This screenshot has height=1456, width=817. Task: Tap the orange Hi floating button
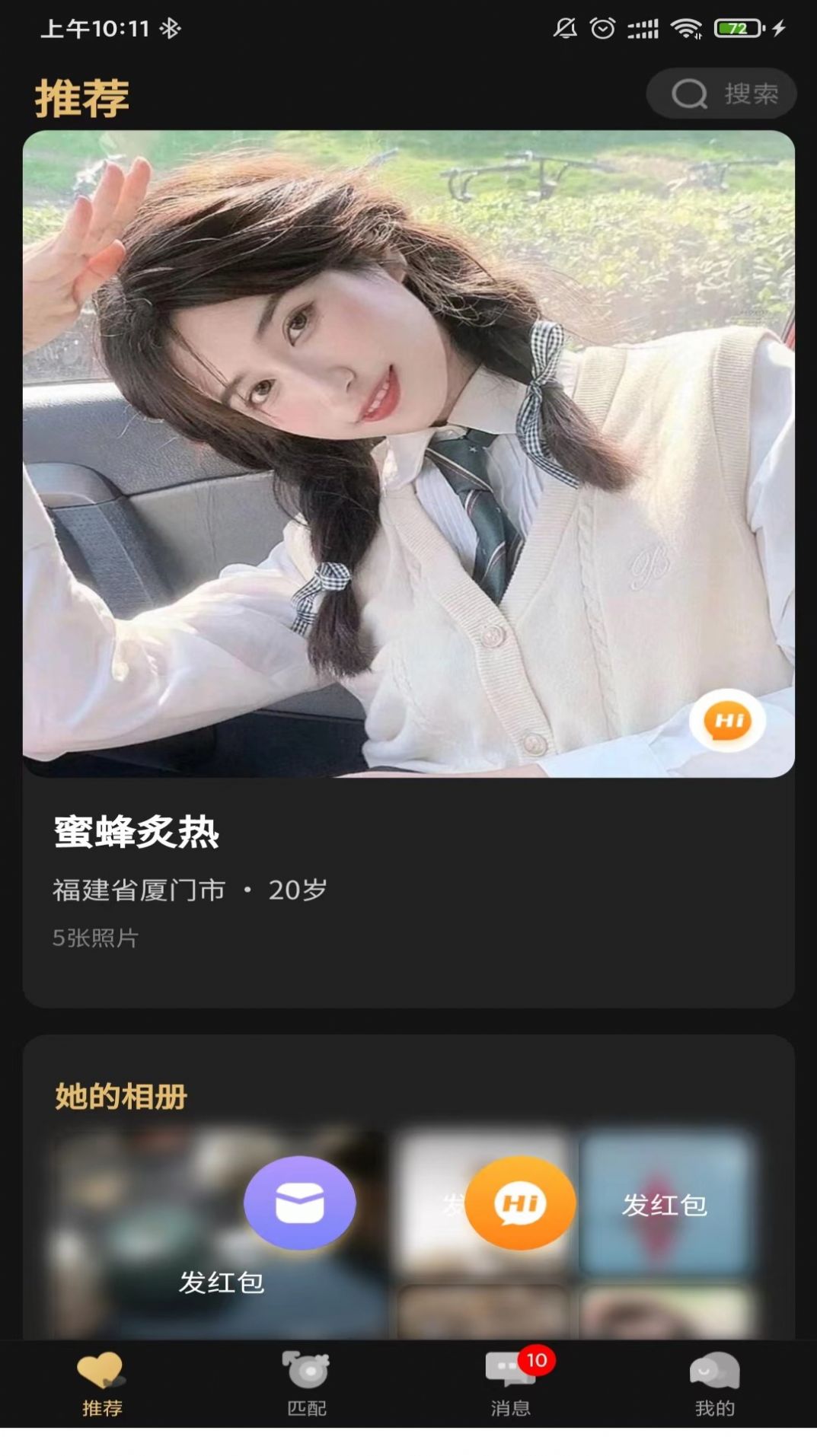pyautogui.click(x=520, y=1203)
